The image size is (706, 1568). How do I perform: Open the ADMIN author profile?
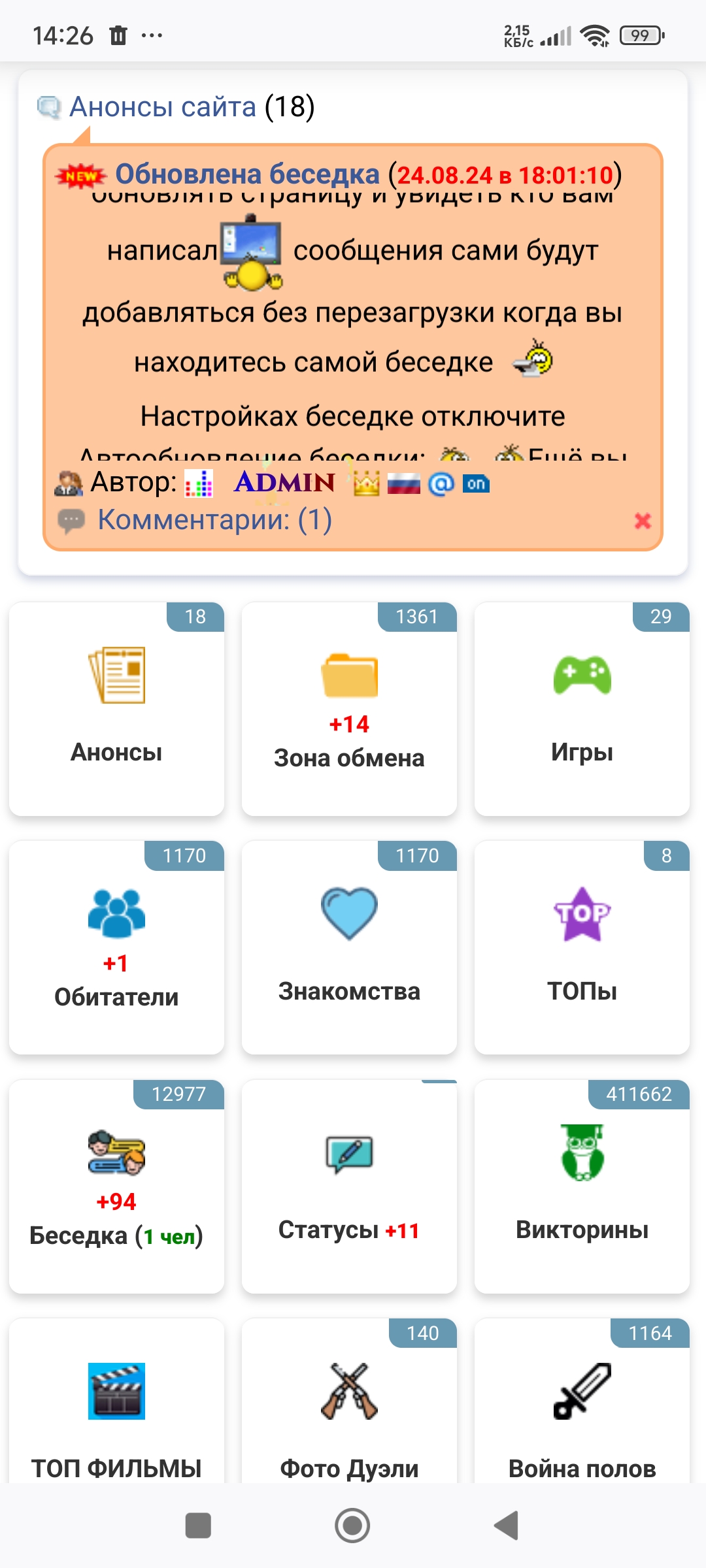point(284,483)
